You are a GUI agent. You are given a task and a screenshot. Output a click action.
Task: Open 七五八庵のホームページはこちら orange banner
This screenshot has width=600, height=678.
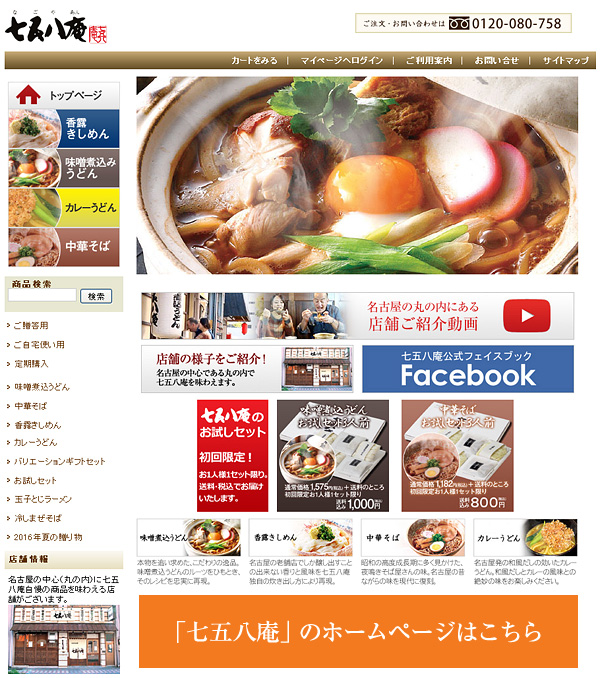(x=358, y=631)
